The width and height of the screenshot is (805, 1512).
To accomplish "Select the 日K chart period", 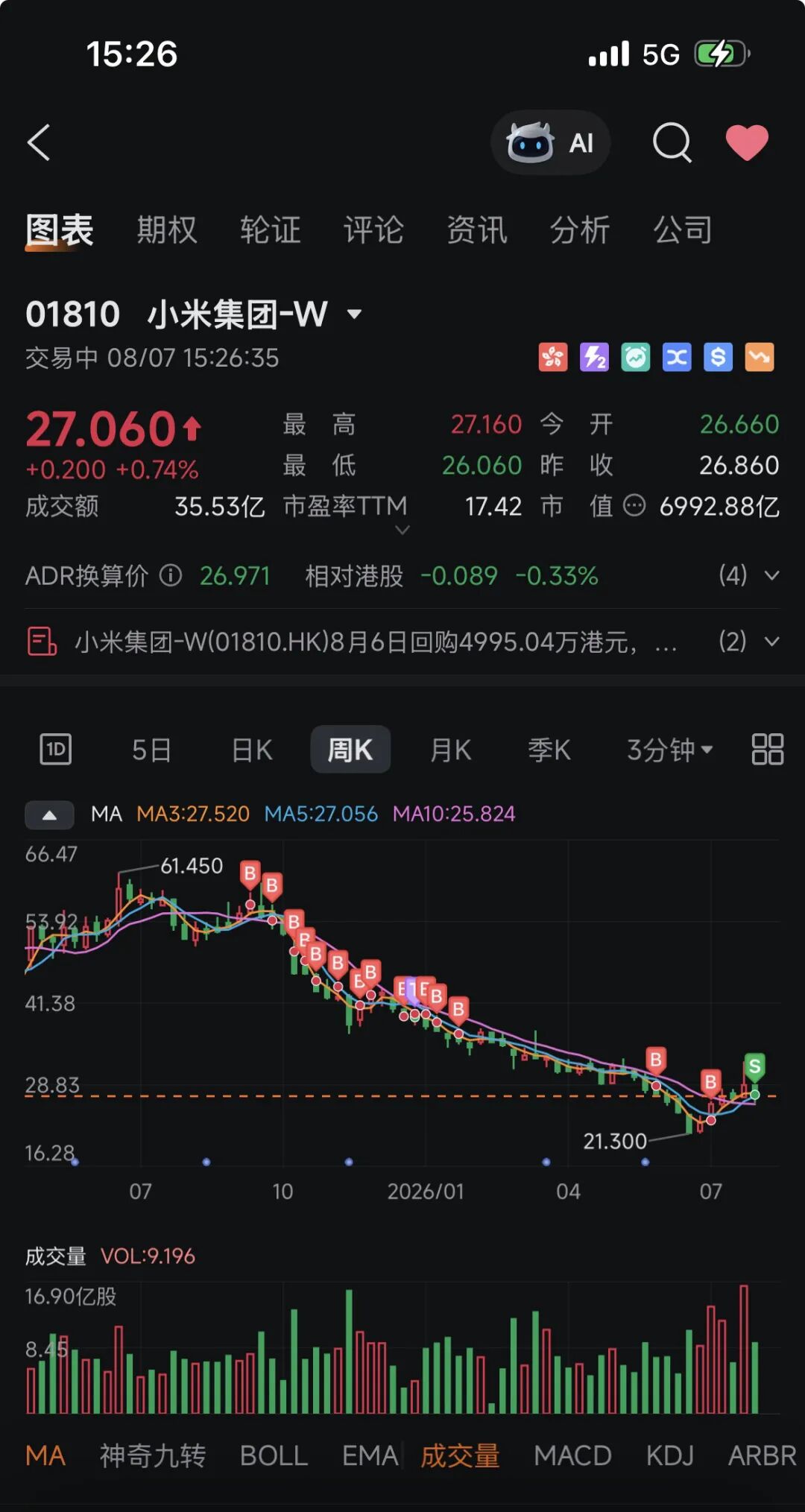I will tap(252, 750).
